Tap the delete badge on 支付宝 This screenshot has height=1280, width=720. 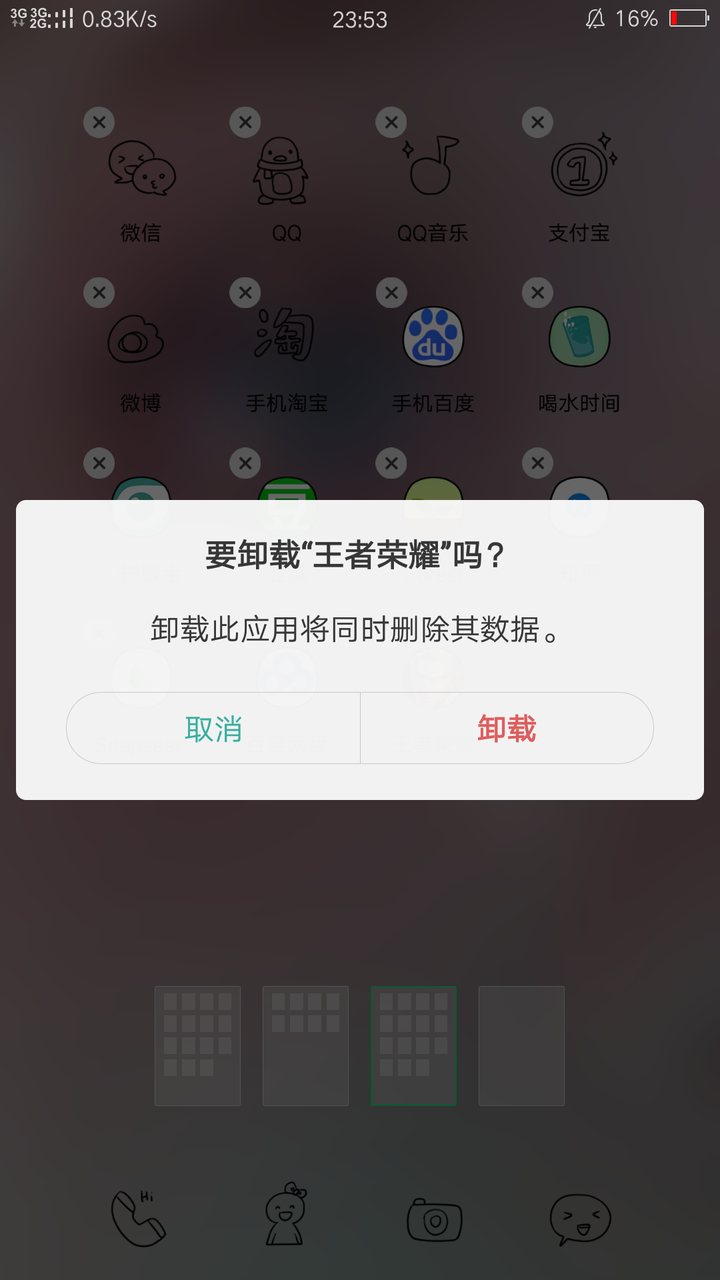point(537,122)
